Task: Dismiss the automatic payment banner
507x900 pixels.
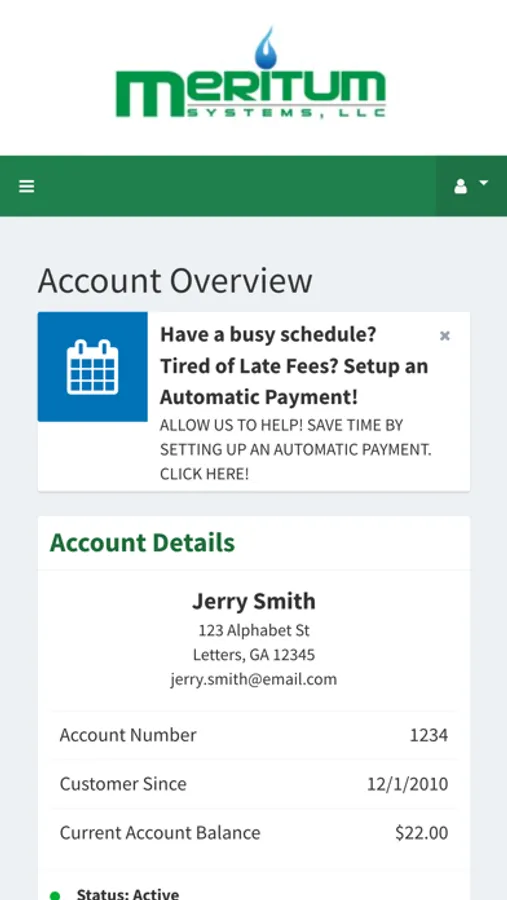Action: coord(444,336)
